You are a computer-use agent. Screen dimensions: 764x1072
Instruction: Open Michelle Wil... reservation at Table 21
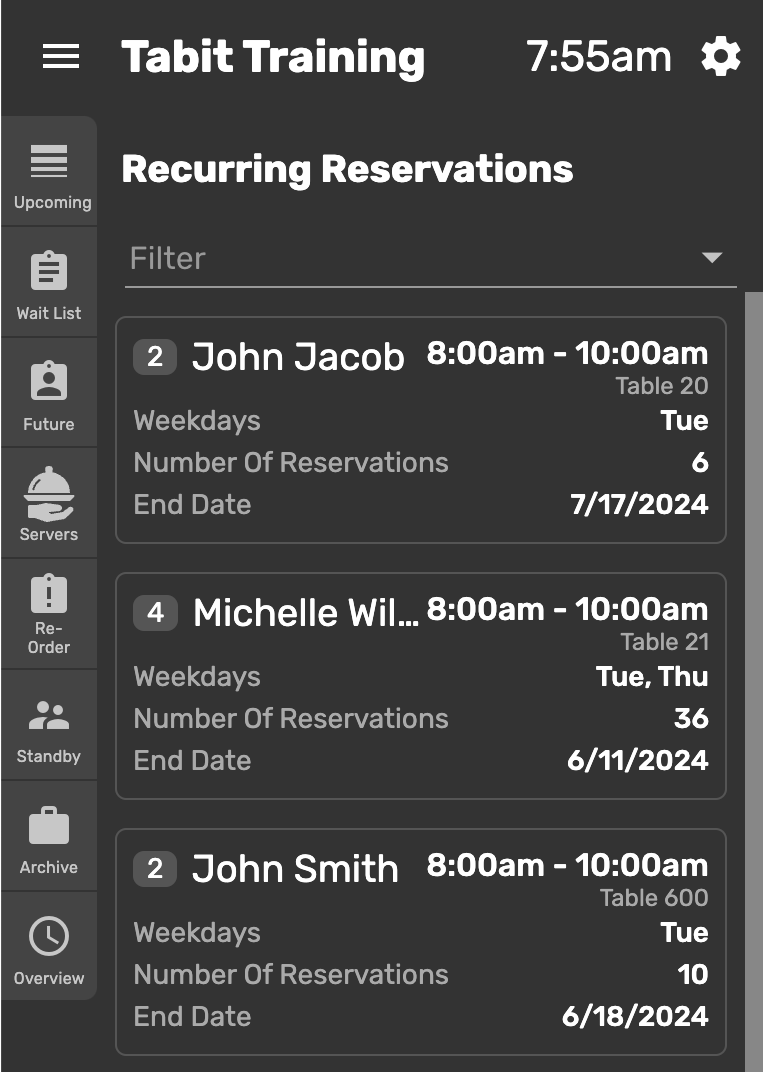click(421, 686)
